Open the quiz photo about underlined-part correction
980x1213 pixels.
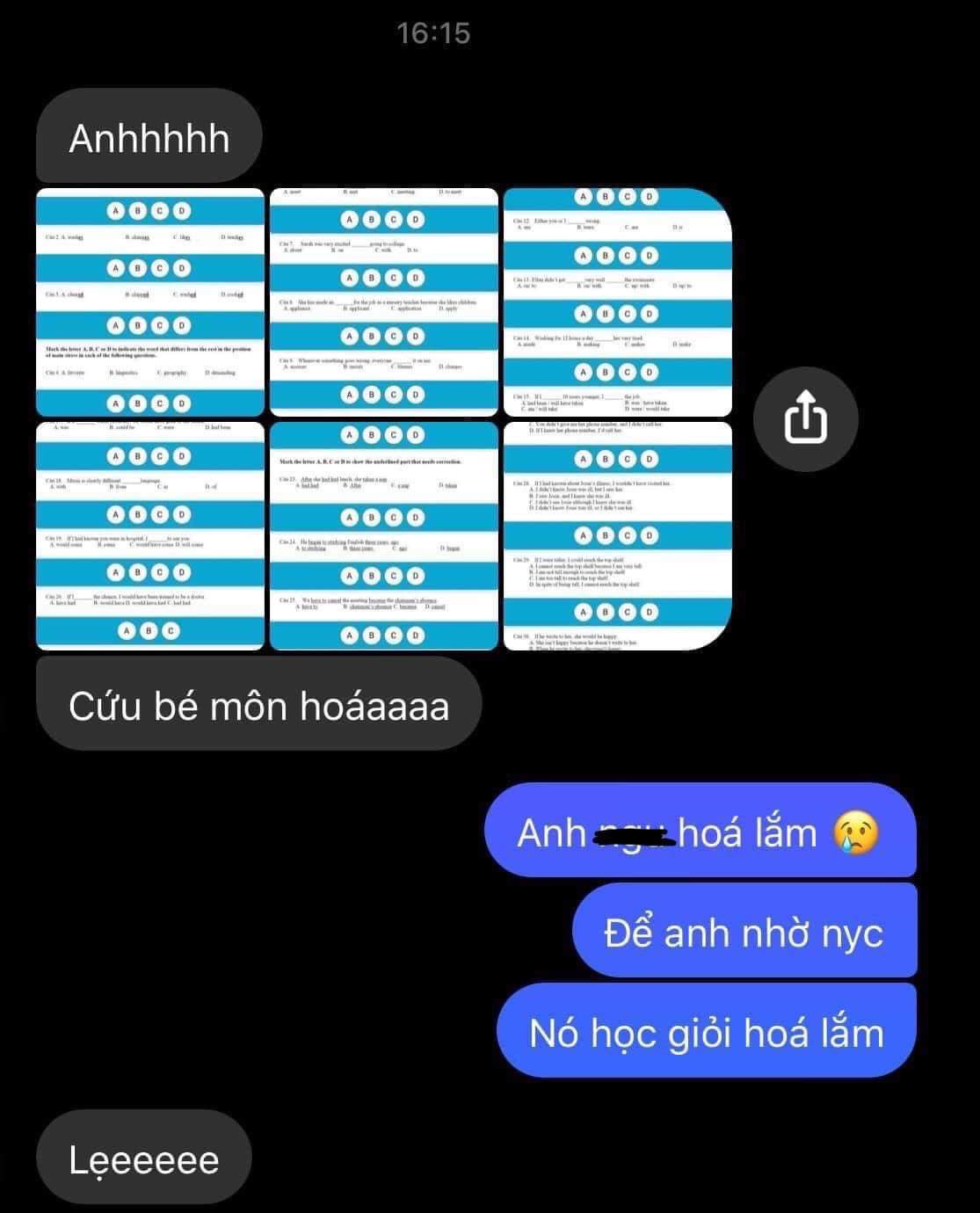pos(384,535)
